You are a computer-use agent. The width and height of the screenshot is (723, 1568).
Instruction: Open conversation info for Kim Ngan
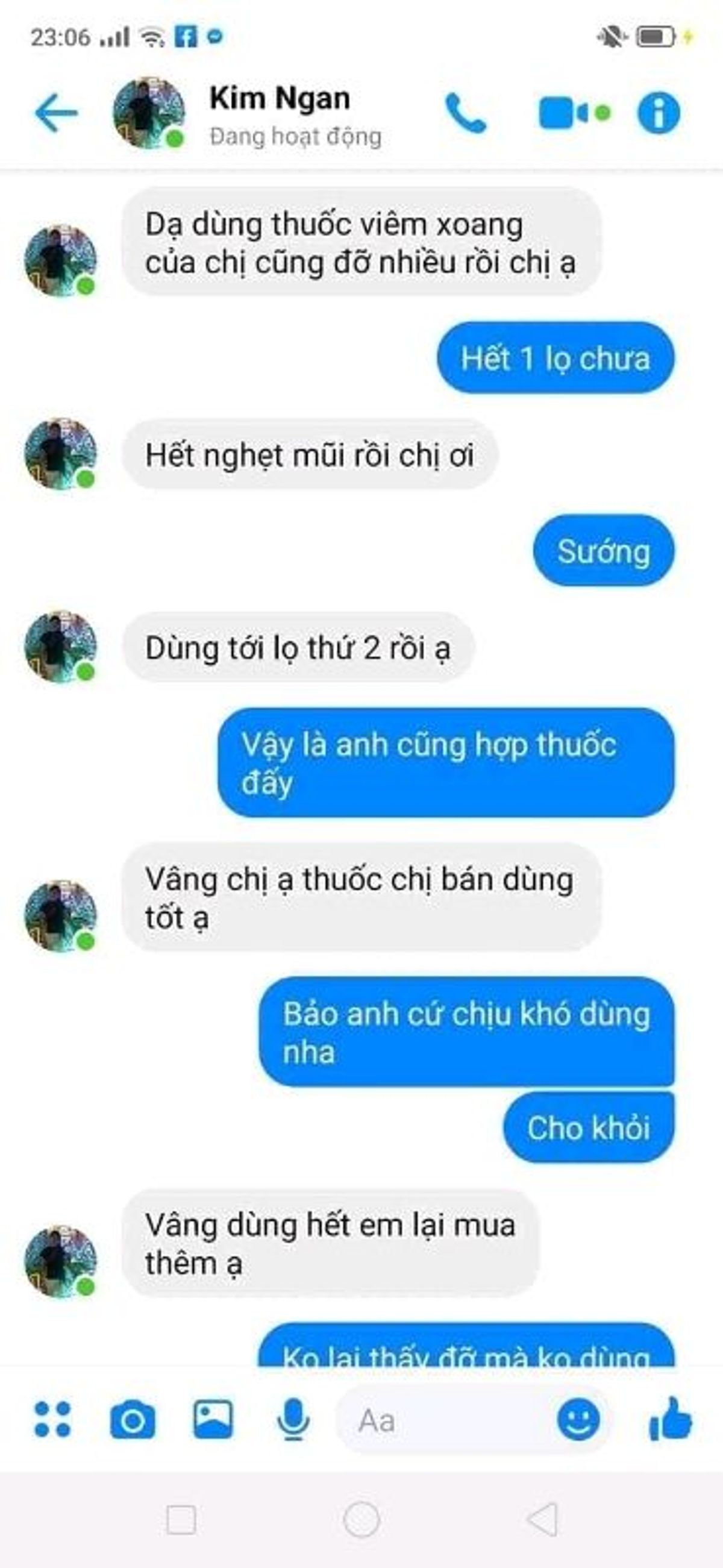[x=659, y=113]
